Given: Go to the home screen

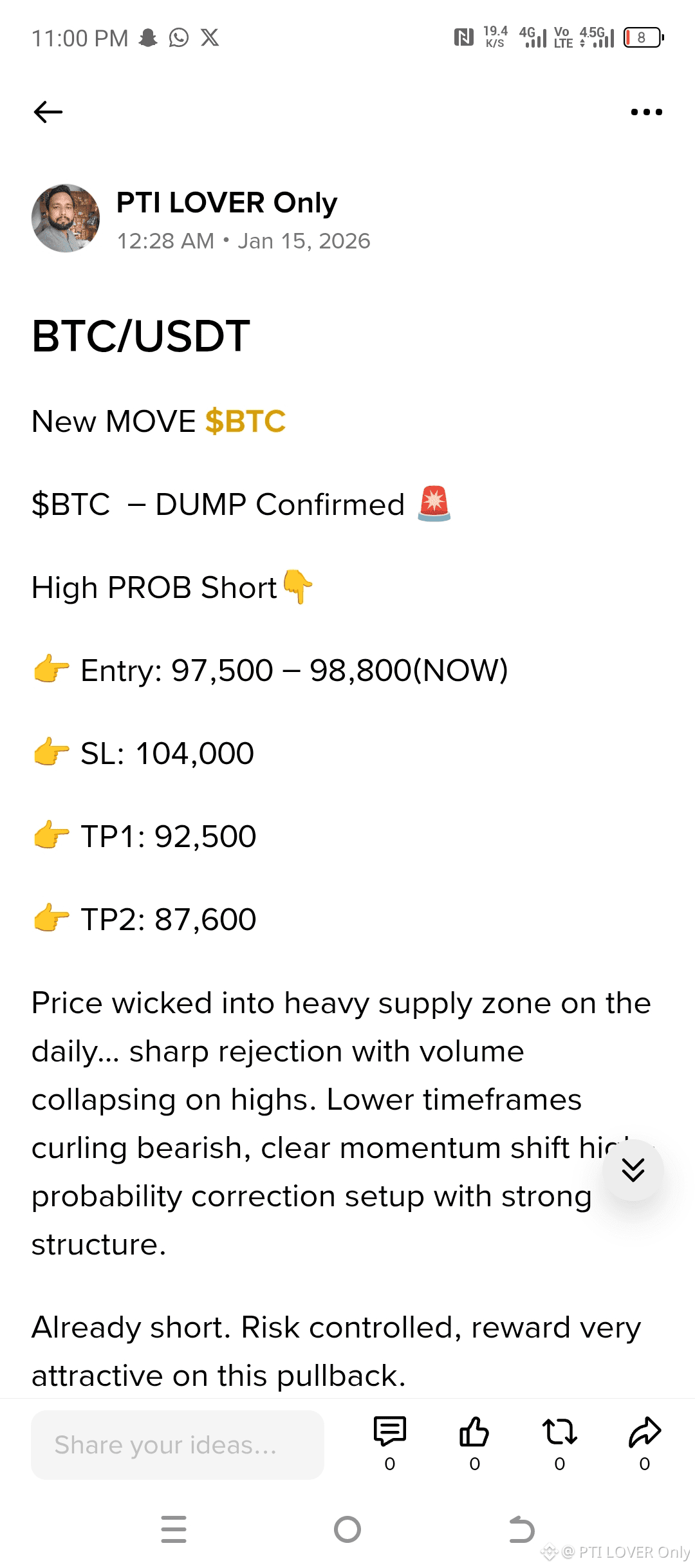Looking at the screenshot, I should click(347, 1529).
